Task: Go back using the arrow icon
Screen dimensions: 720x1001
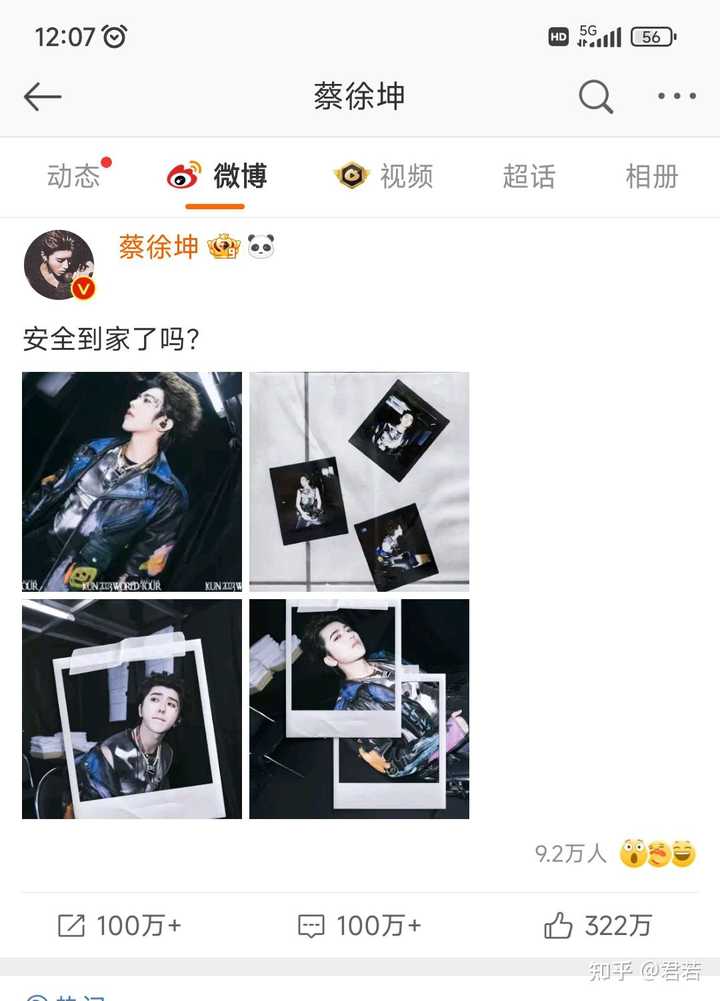Action: tap(43, 97)
